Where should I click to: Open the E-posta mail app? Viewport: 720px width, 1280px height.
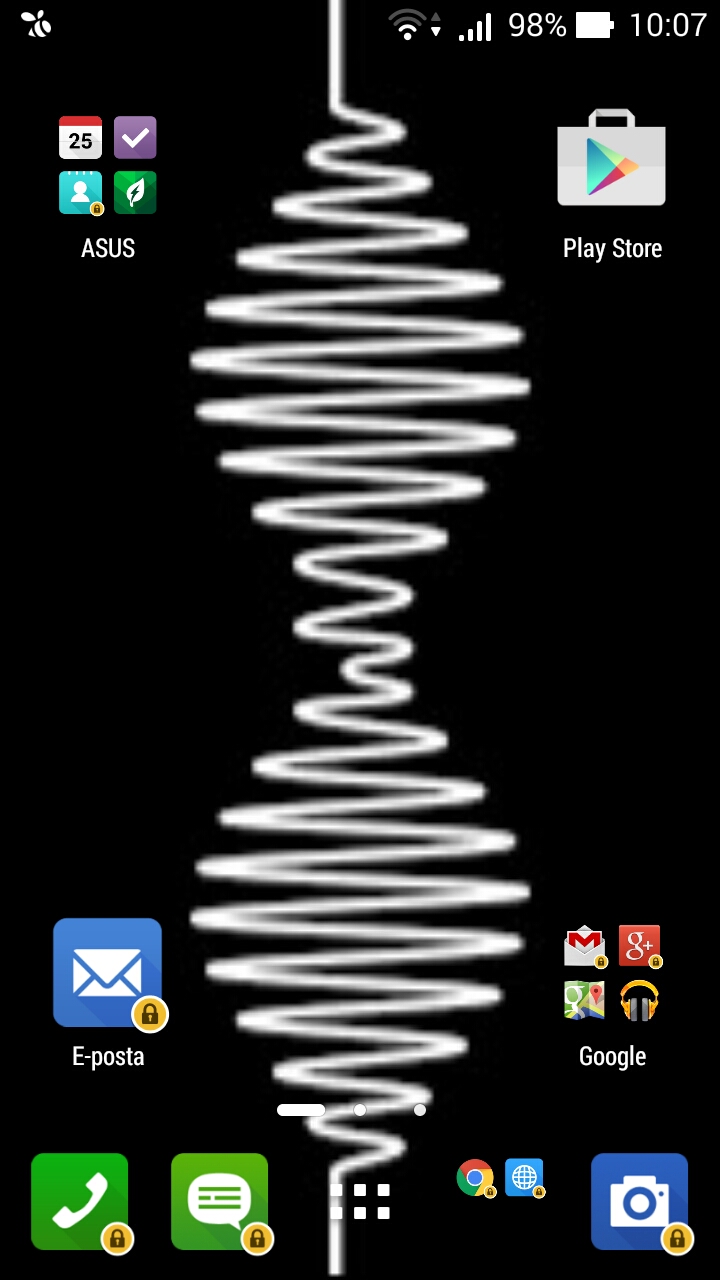pos(107,973)
